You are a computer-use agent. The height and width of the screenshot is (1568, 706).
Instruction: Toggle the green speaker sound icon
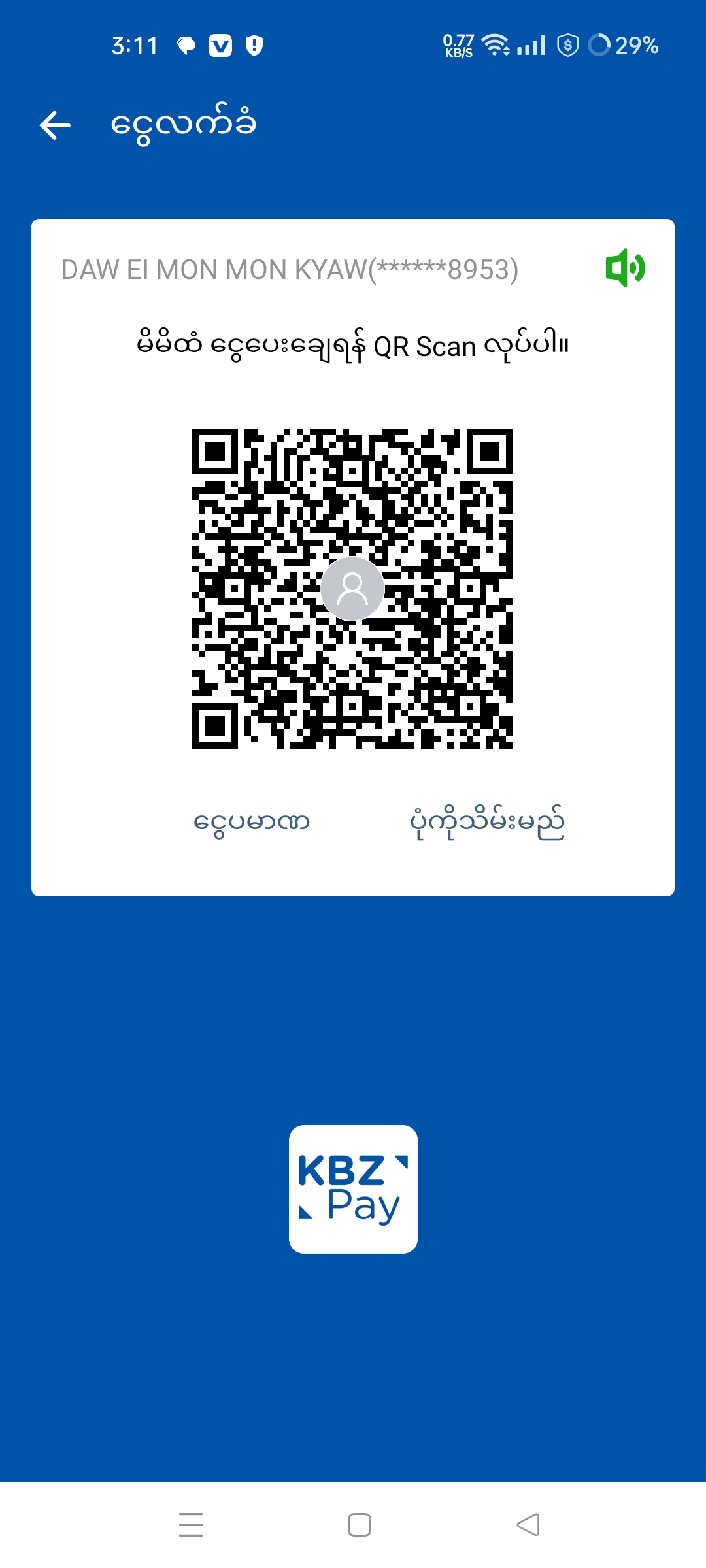625,268
